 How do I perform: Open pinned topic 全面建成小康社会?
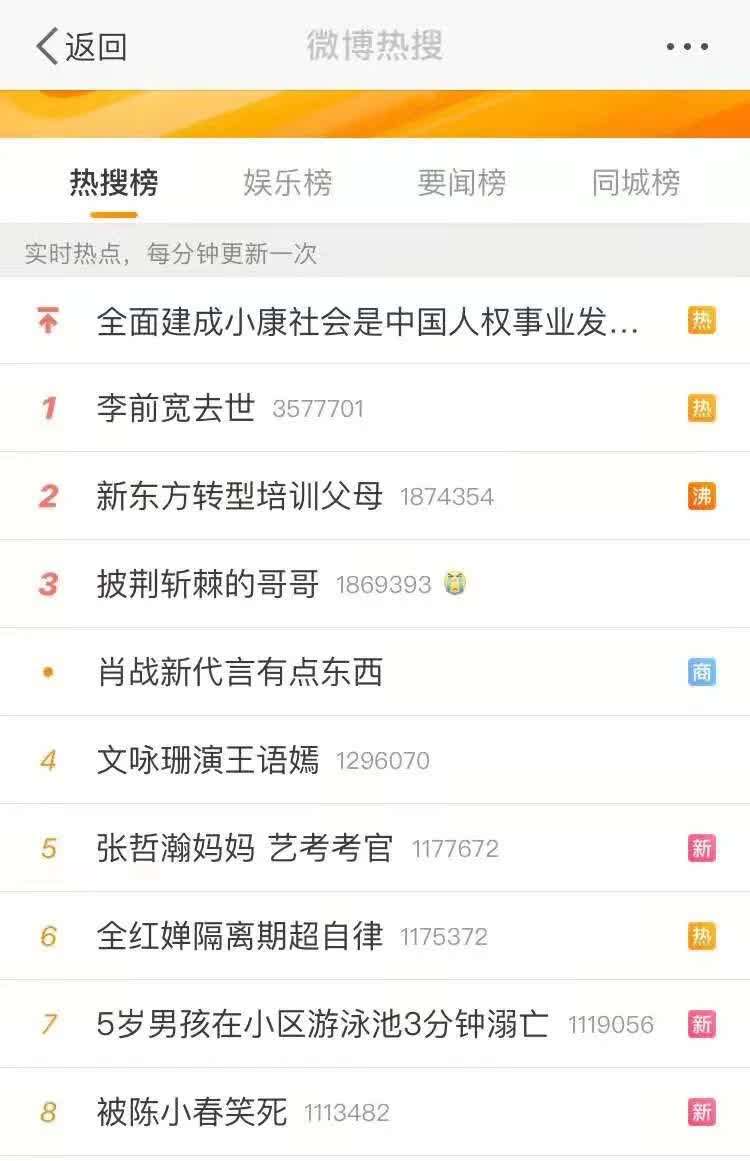(x=367, y=321)
